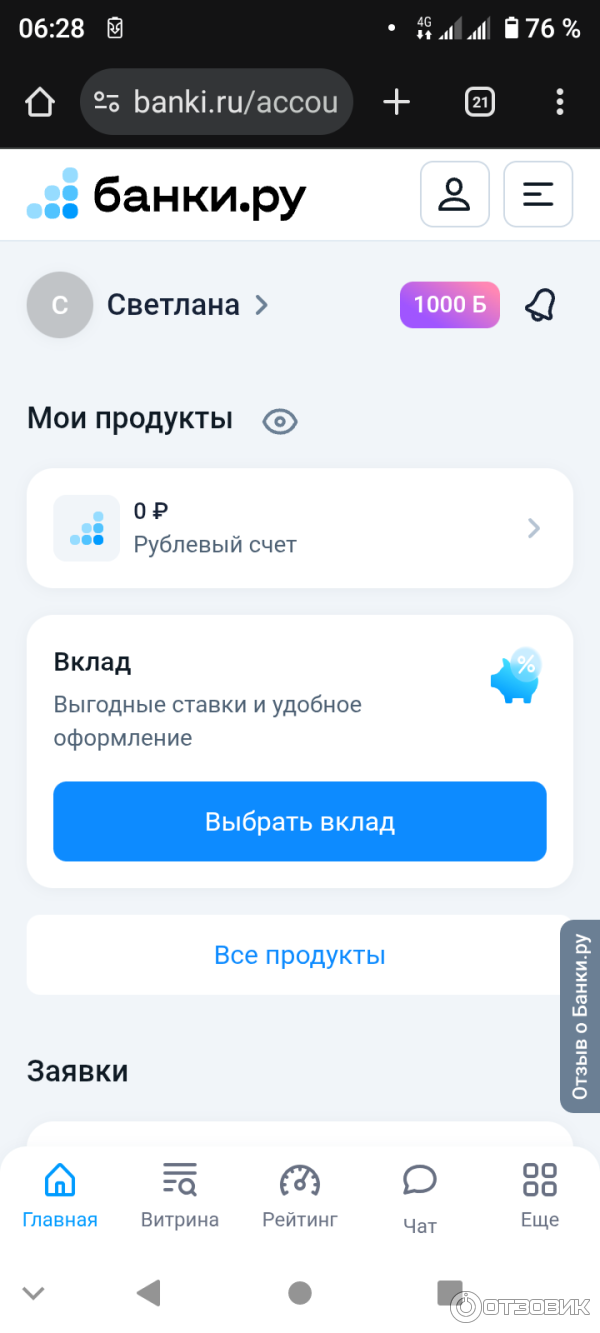This screenshot has width=600, height=1333.
Task: Open the hamburger menu button
Action: point(538,194)
